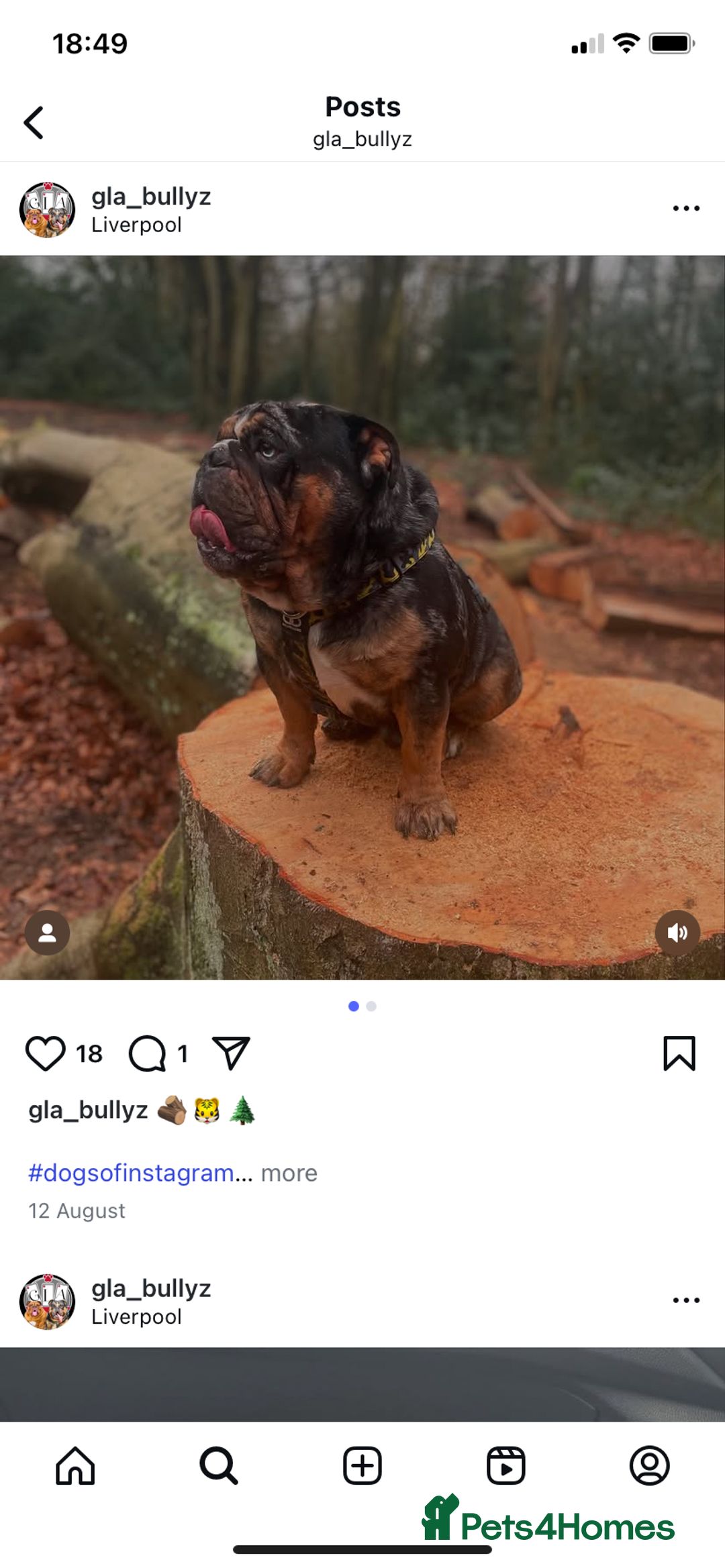Open the create post icon

(x=362, y=1465)
